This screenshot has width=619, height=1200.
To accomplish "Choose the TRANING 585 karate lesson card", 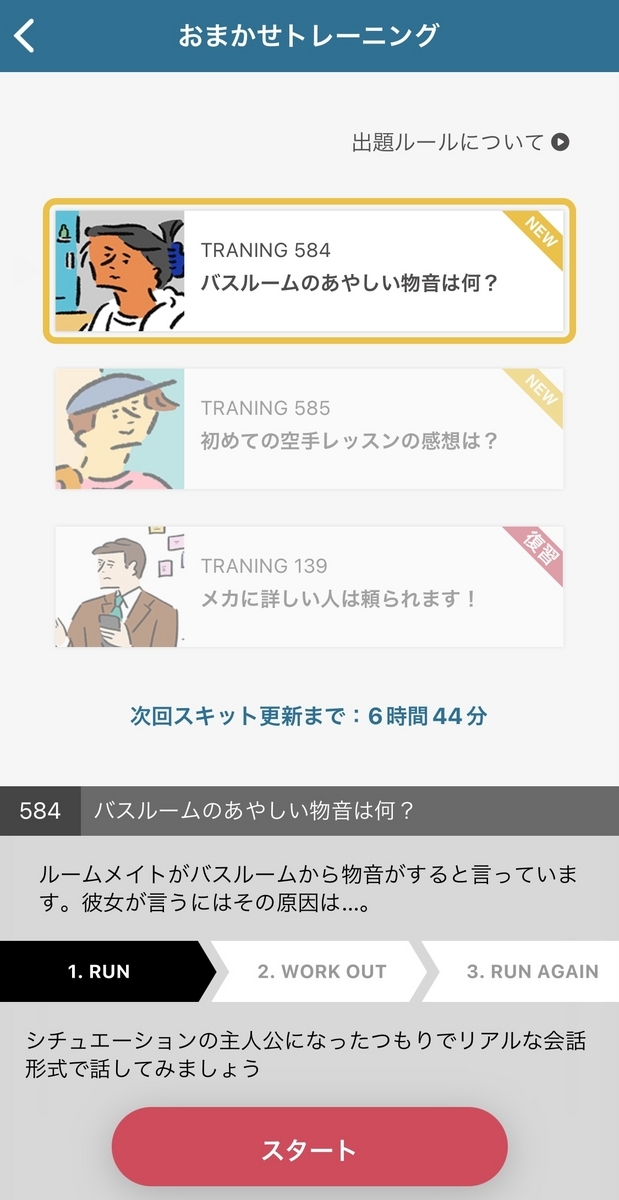I will 309,429.
